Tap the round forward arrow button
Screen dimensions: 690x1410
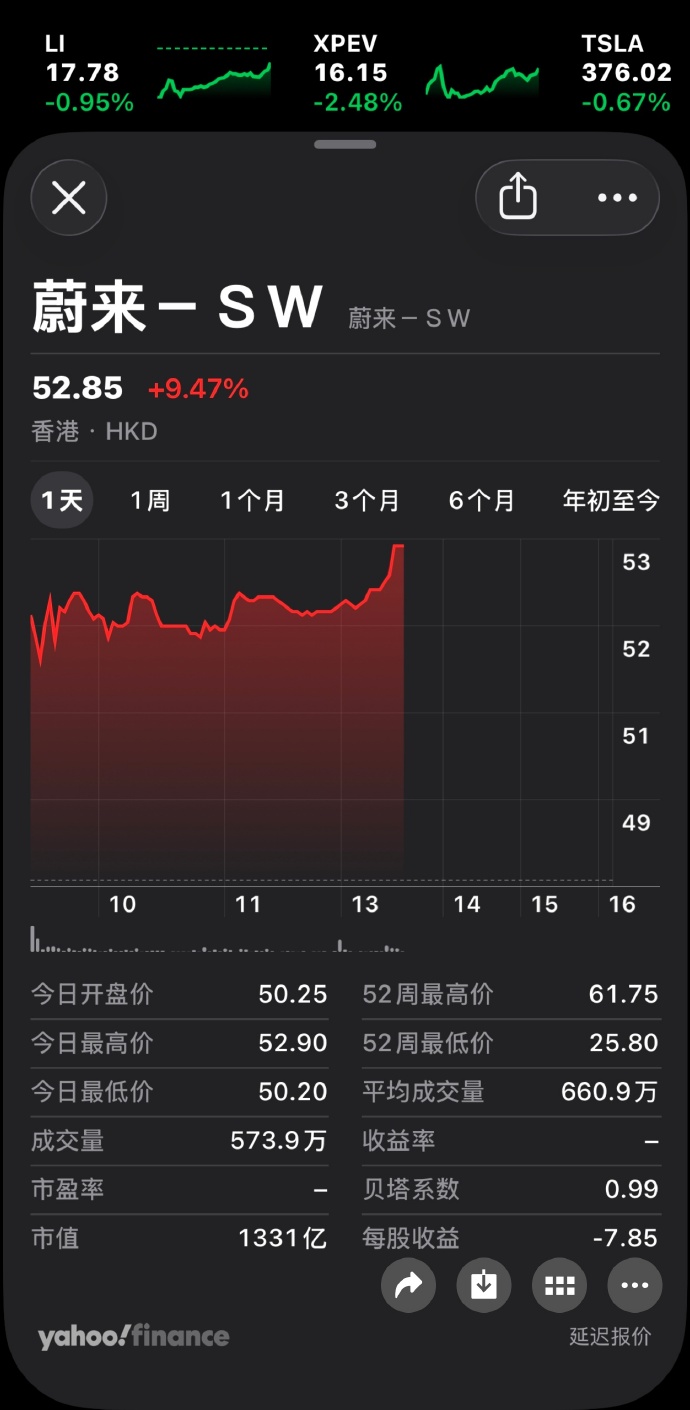point(408,1285)
